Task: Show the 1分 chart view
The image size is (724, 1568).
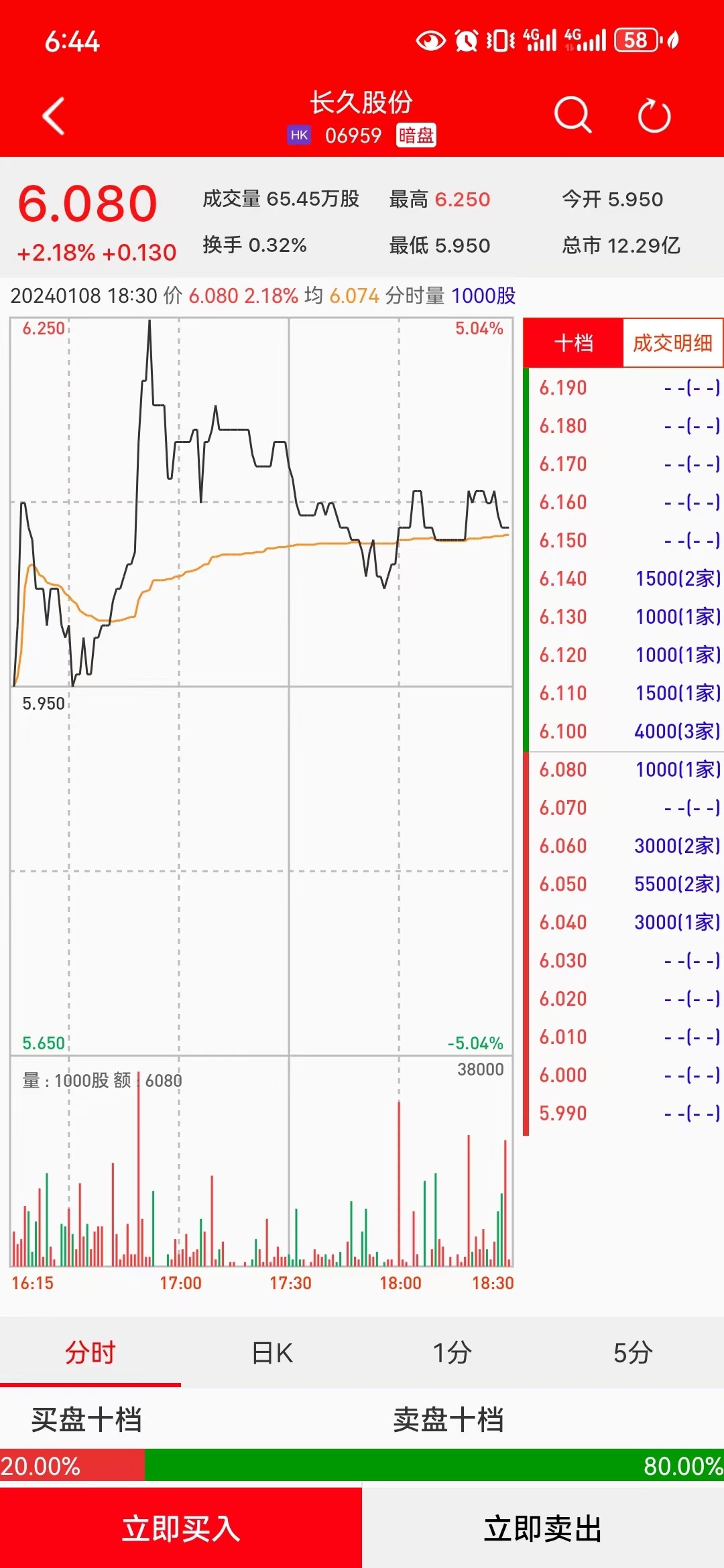Action: click(452, 1352)
